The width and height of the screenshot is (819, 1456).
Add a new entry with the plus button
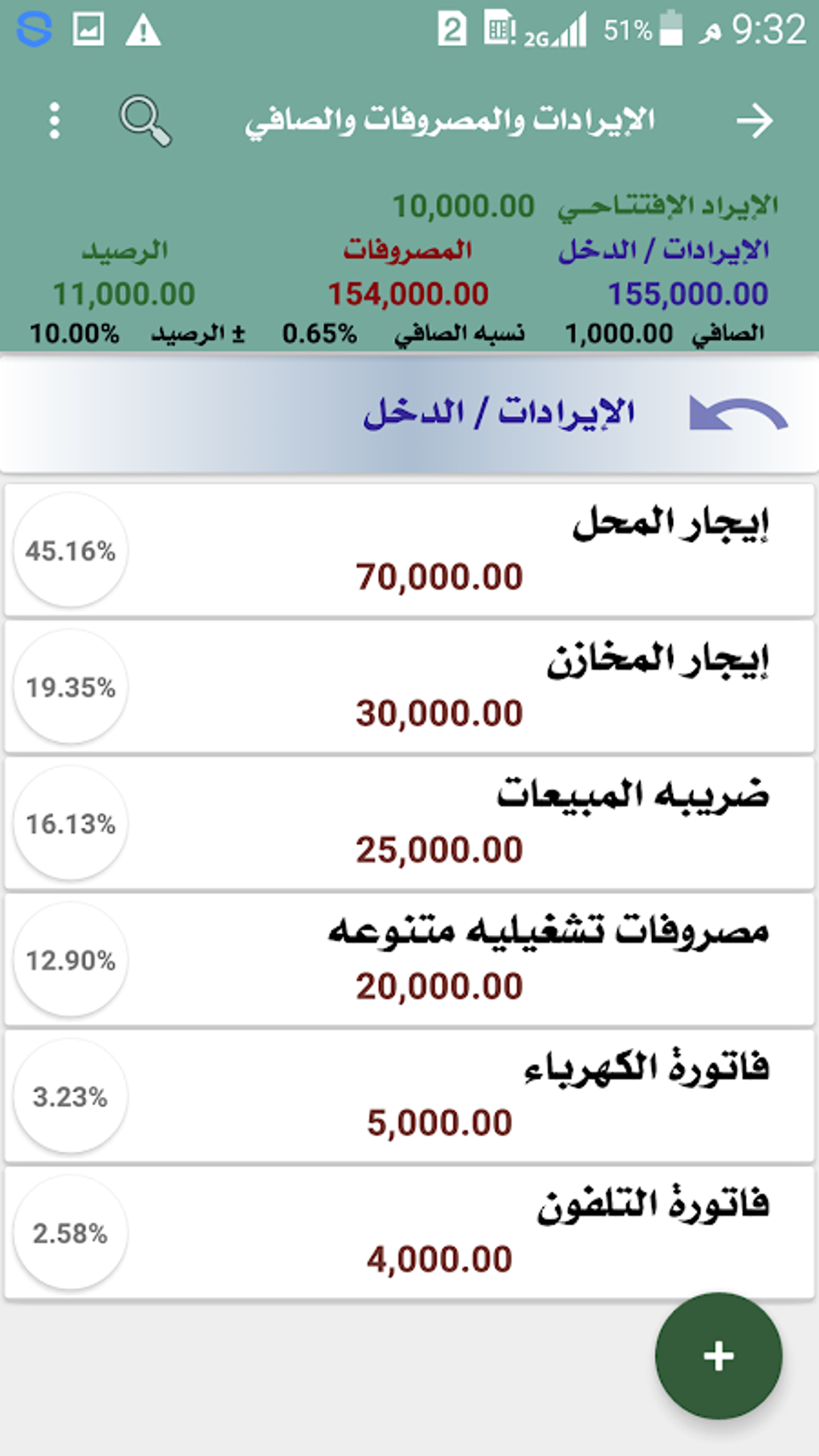[x=718, y=1356]
